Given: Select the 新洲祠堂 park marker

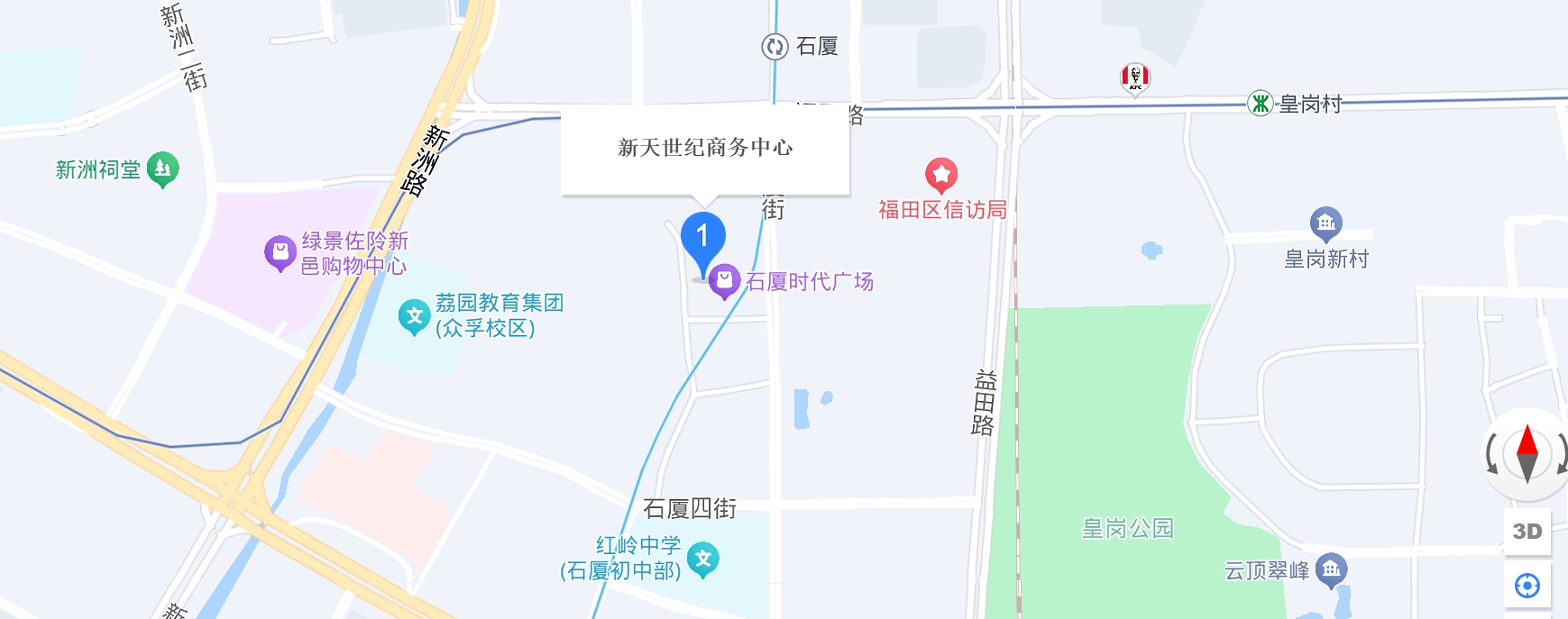Looking at the screenshot, I should 162,168.
